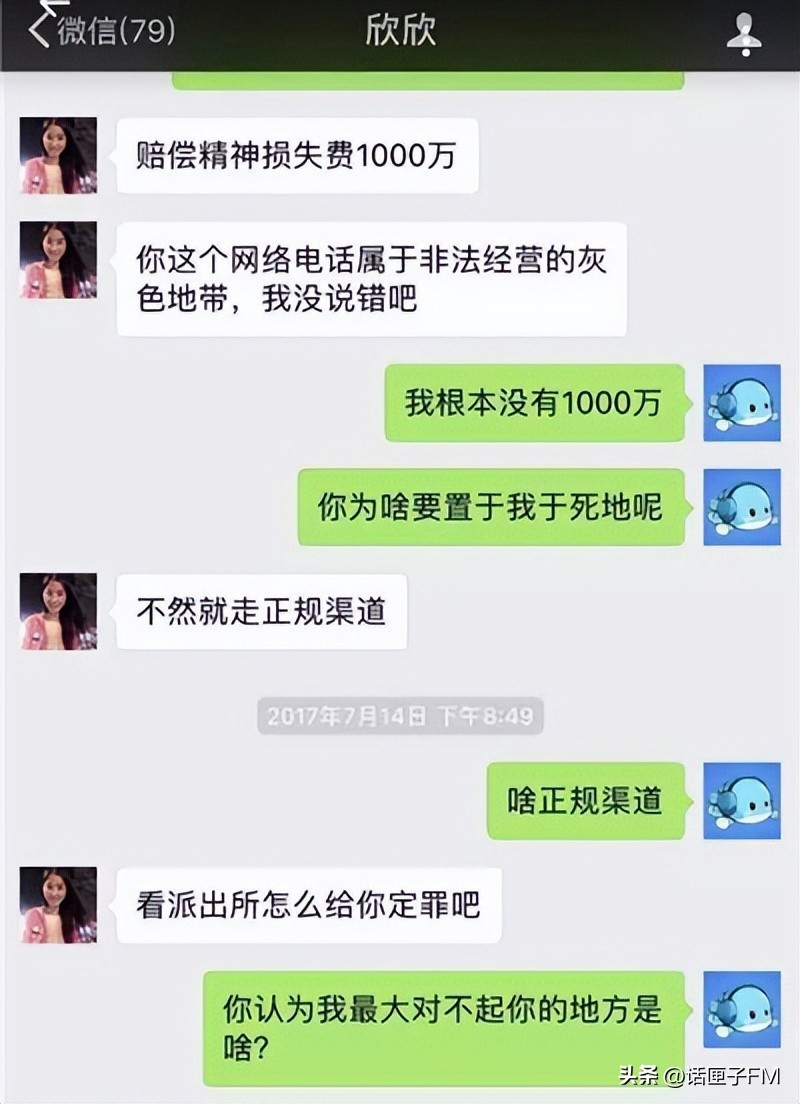Tap my avatar next to 啥正规渠道
The height and width of the screenshot is (1104, 800).
[741, 800]
